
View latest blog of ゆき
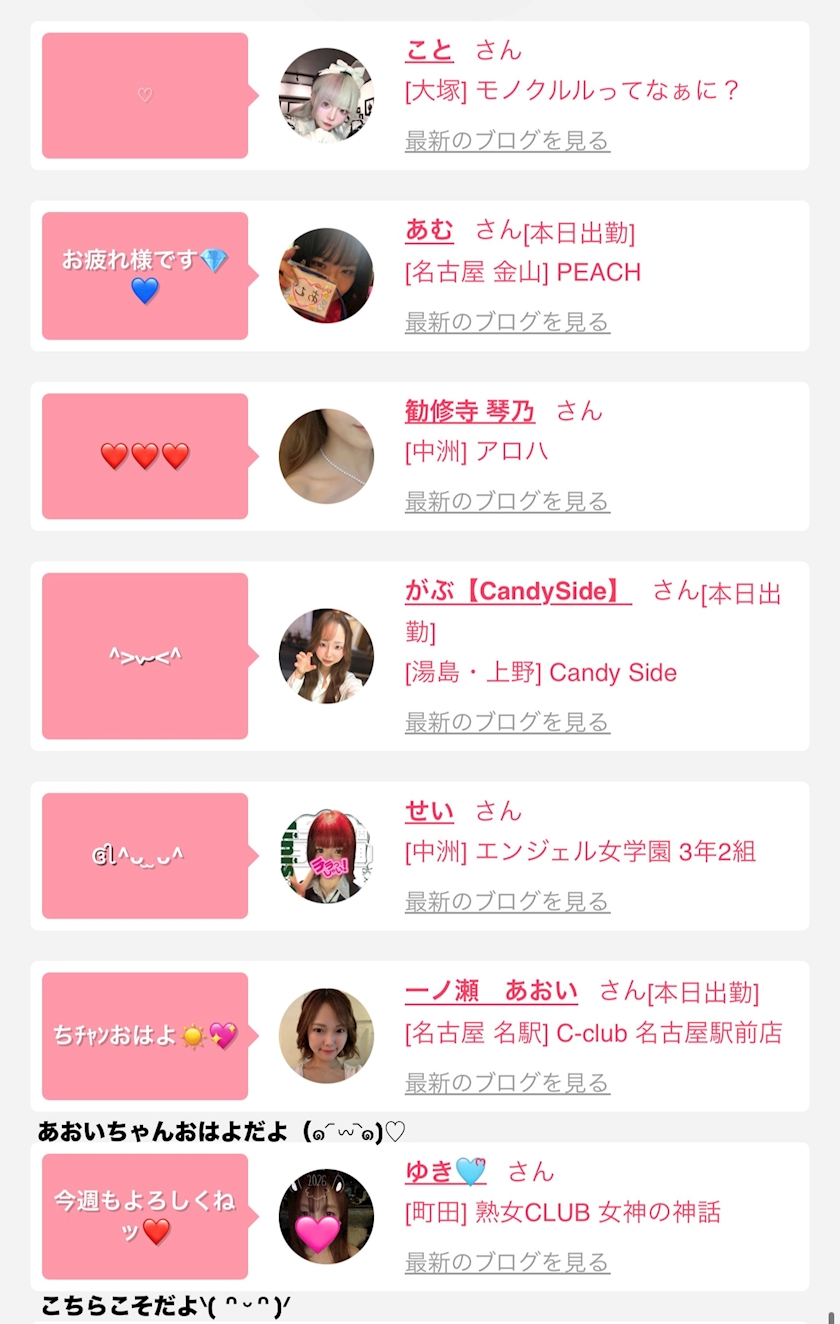click(507, 1263)
